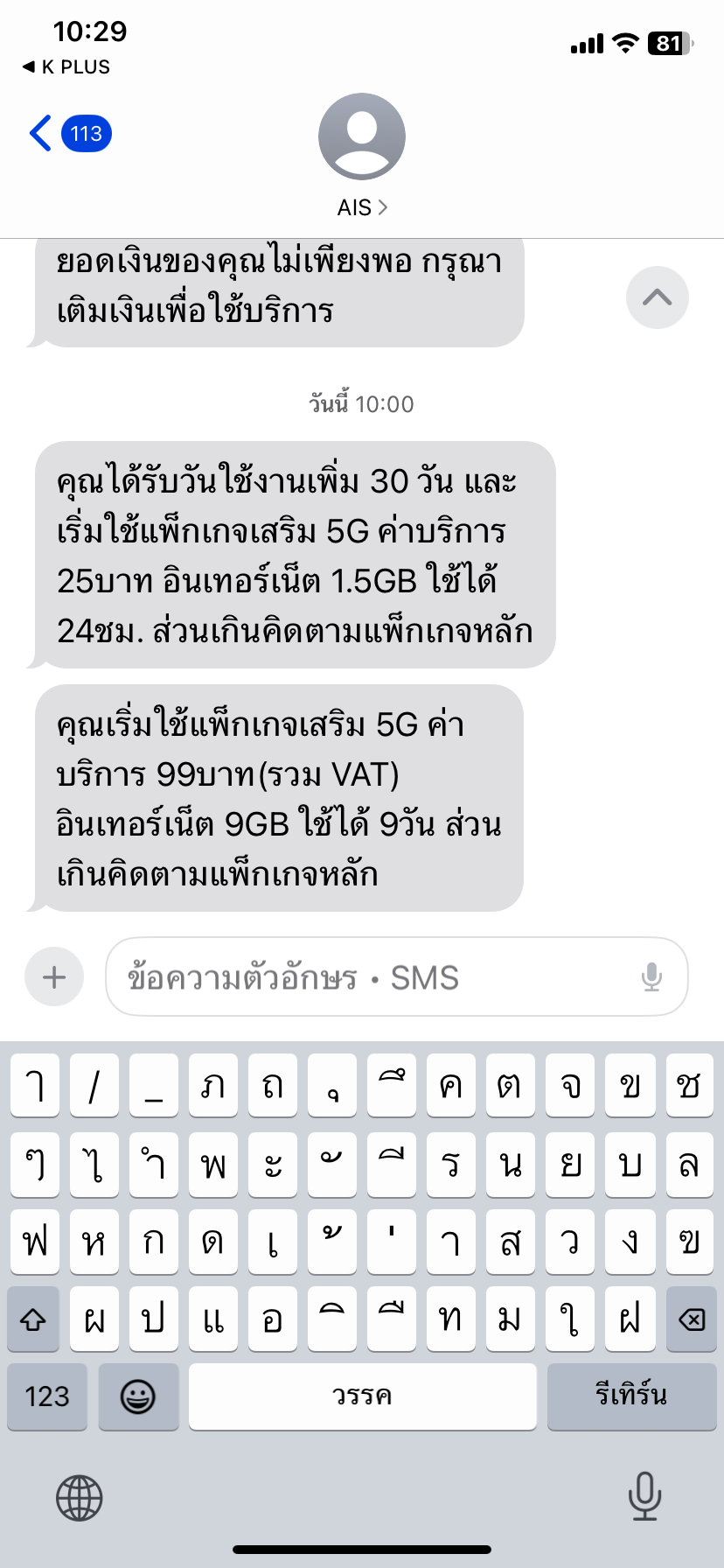Go back to the messages list
This screenshot has height=1568, width=724.
(x=70, y=134)
